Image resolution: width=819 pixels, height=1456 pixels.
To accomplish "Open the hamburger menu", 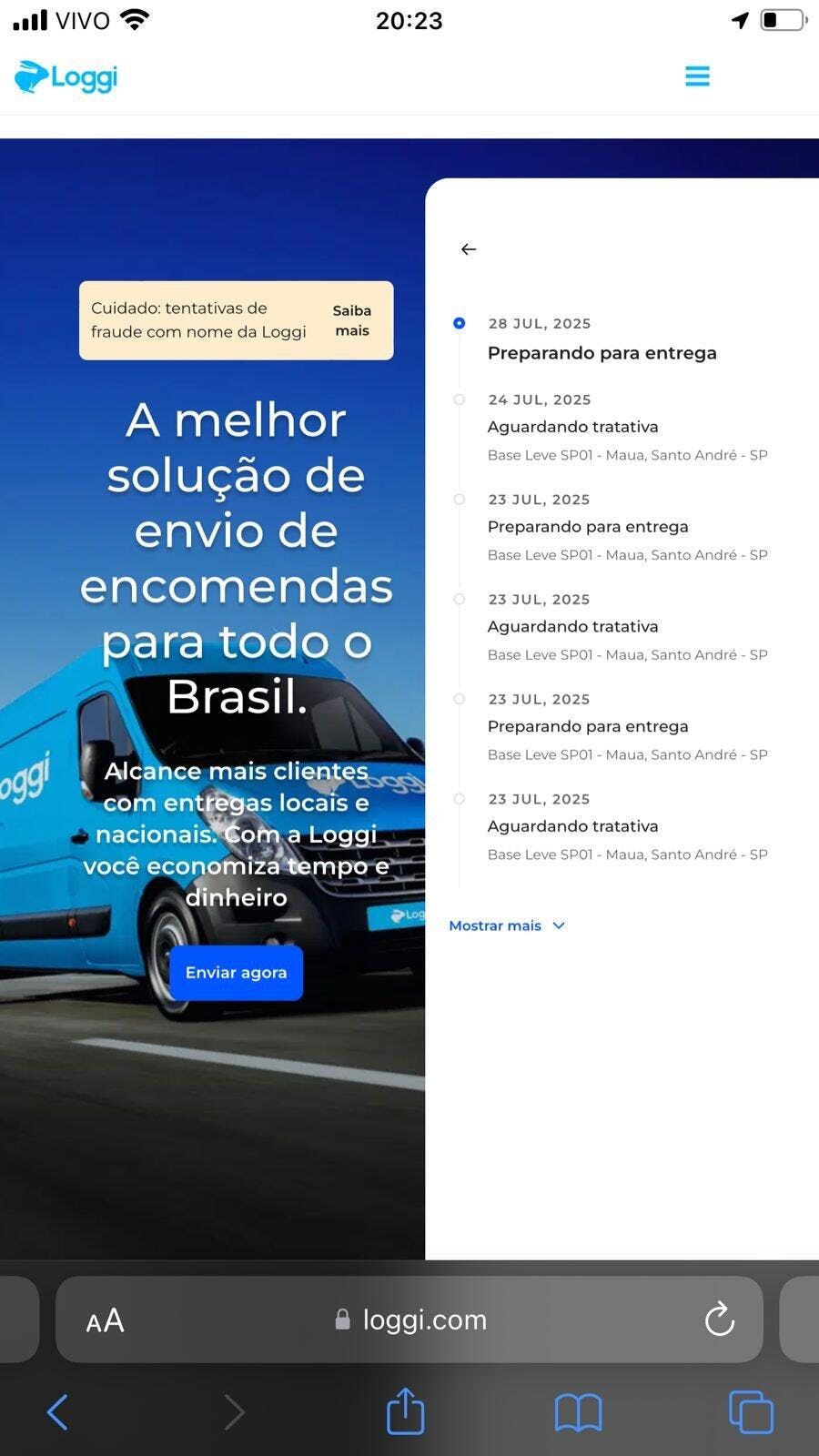I will tap(697, 76).
